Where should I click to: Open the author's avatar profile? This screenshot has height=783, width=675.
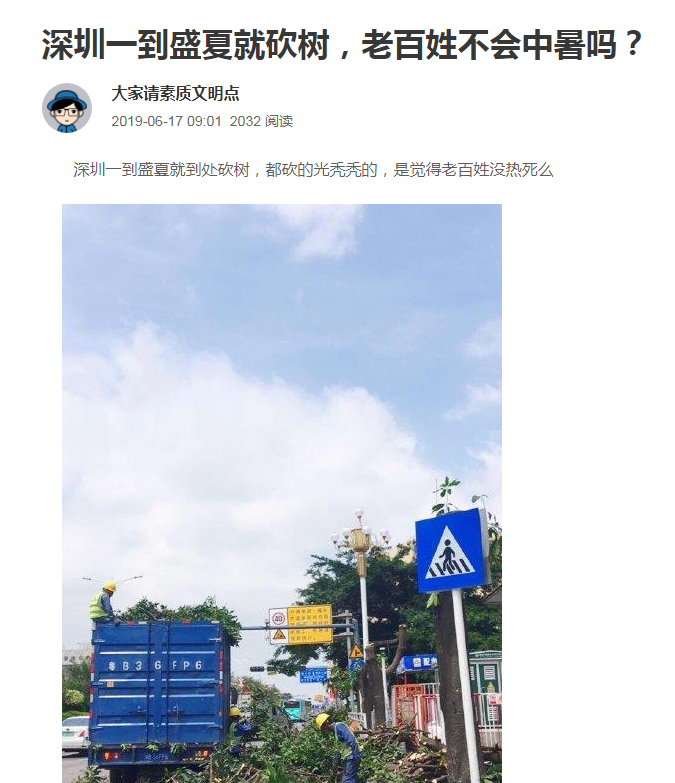coord(67,107)
